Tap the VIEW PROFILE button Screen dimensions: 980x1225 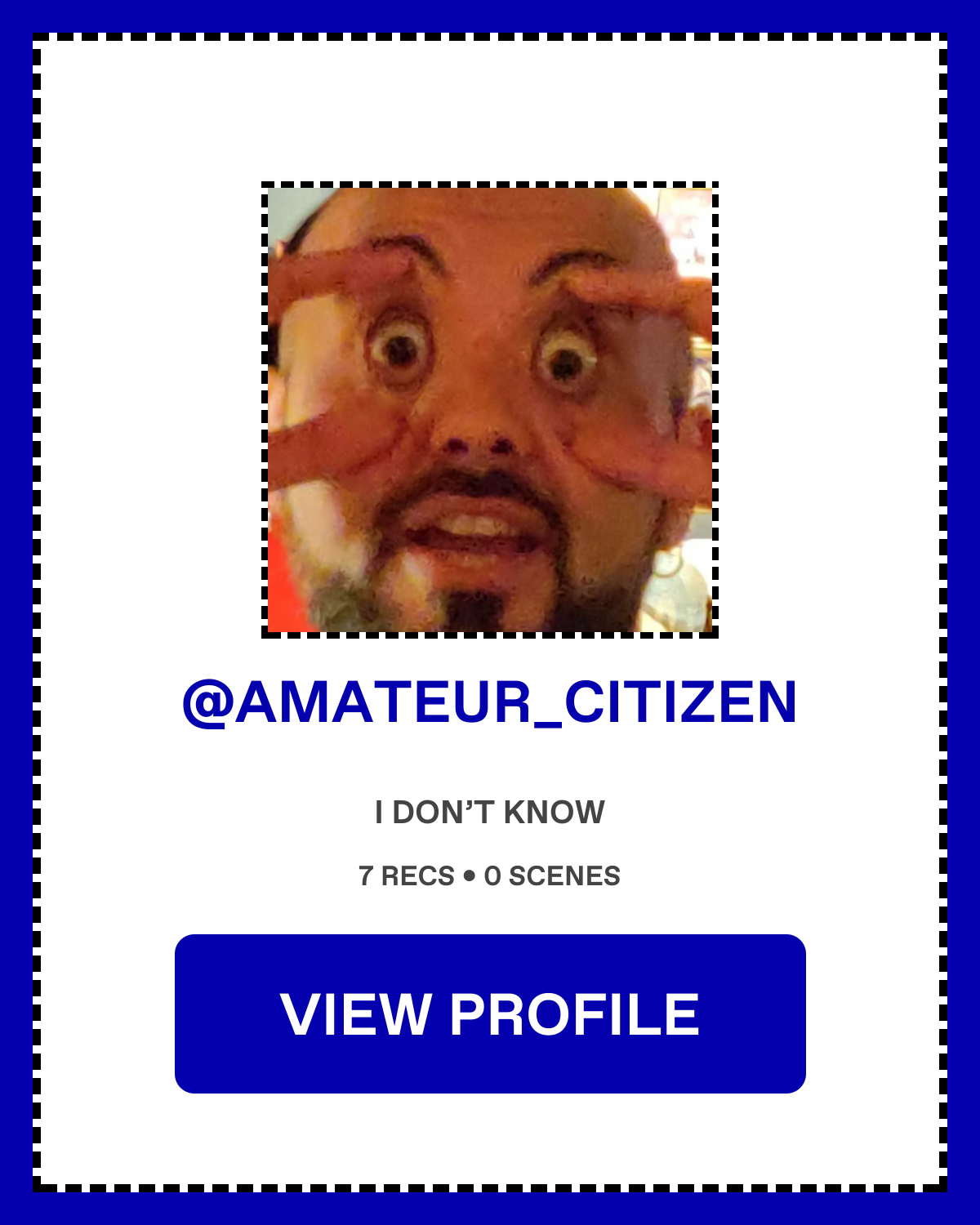[x=490, y=1013]
